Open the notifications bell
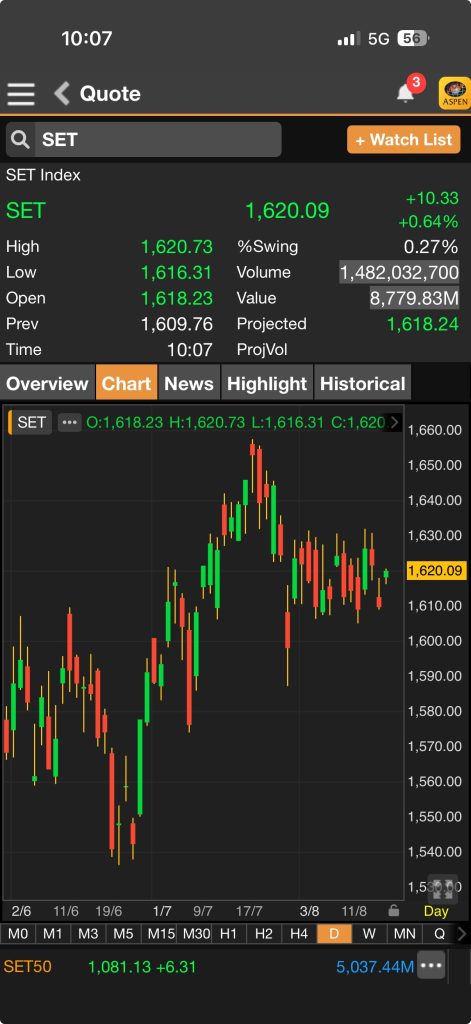The height and width of the screenshot is (1024, 471). point(406,93)
